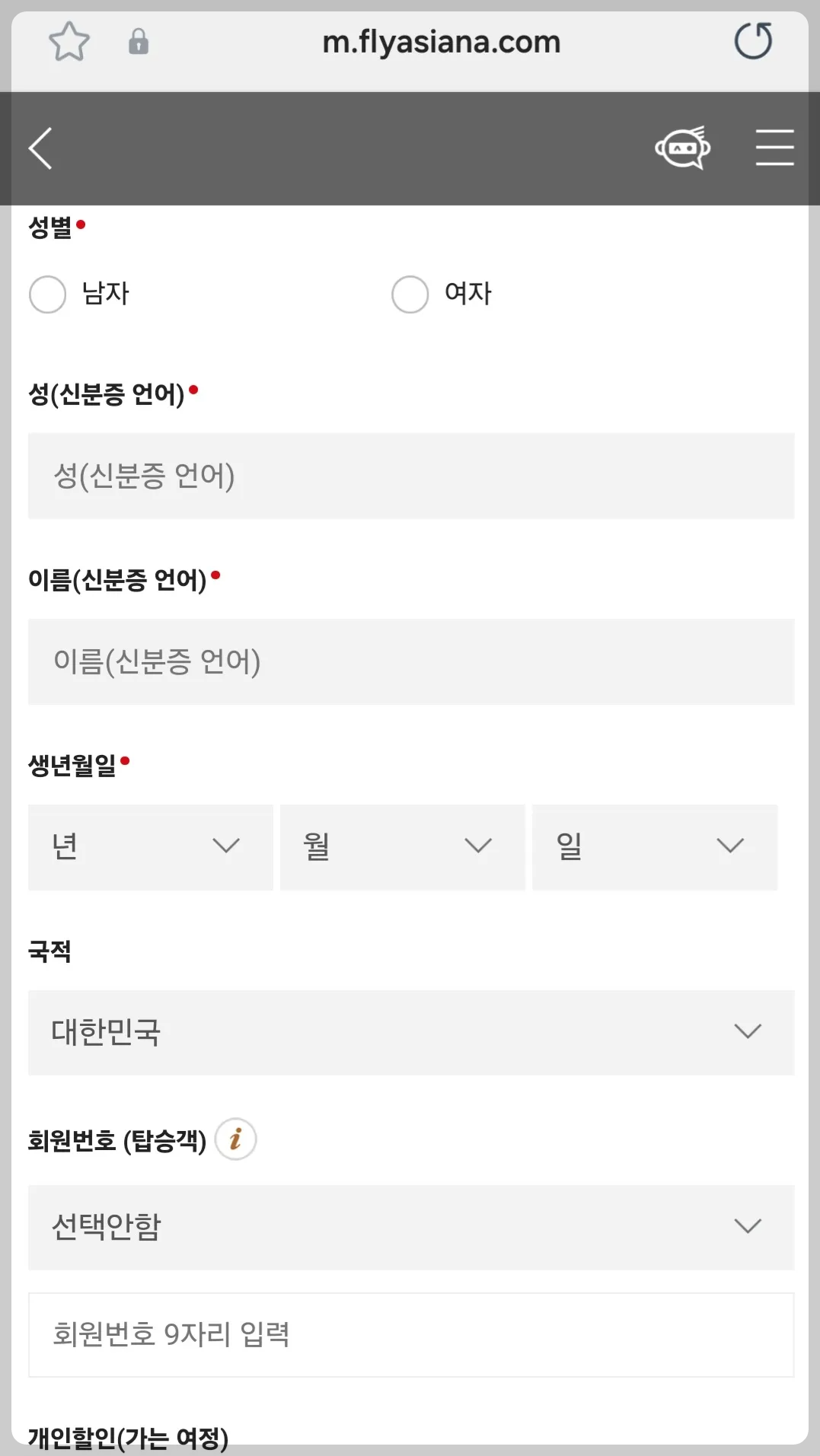The image size is (820, 1456).
Task: Reload the page with the refresh icon
Action: pyautogui.click(x=753, y=42)
